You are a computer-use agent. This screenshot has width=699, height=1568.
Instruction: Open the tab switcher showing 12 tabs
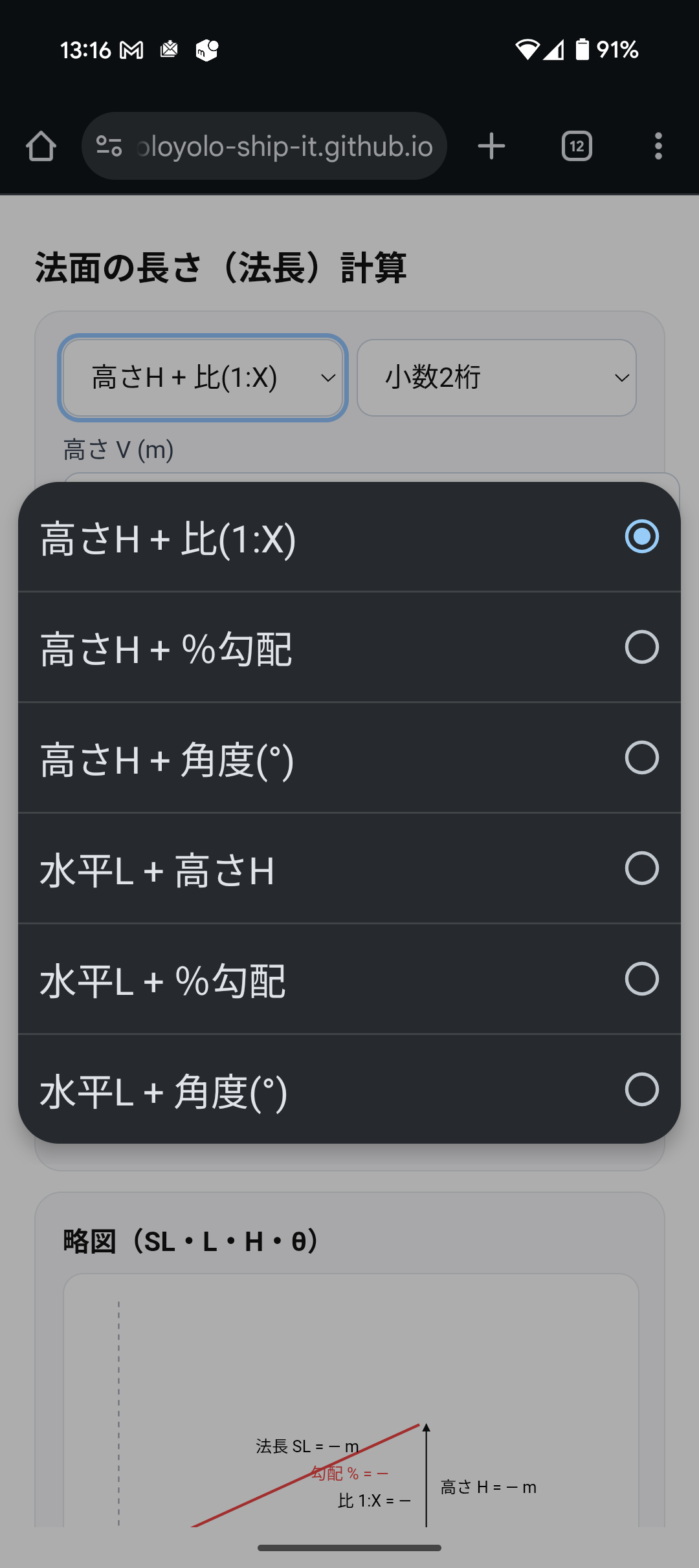pos(577,146)
